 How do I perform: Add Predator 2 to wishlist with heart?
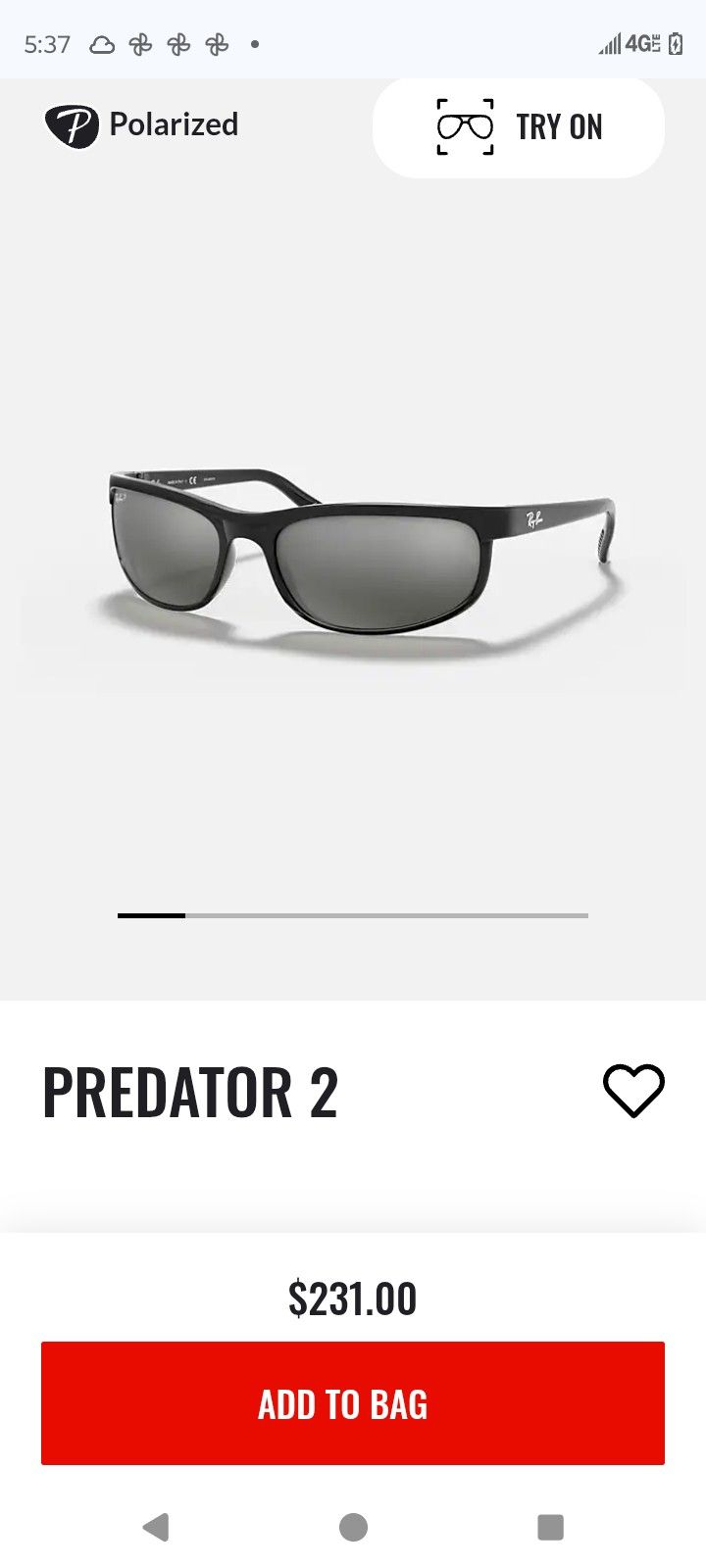click(x=633, y=1090)
